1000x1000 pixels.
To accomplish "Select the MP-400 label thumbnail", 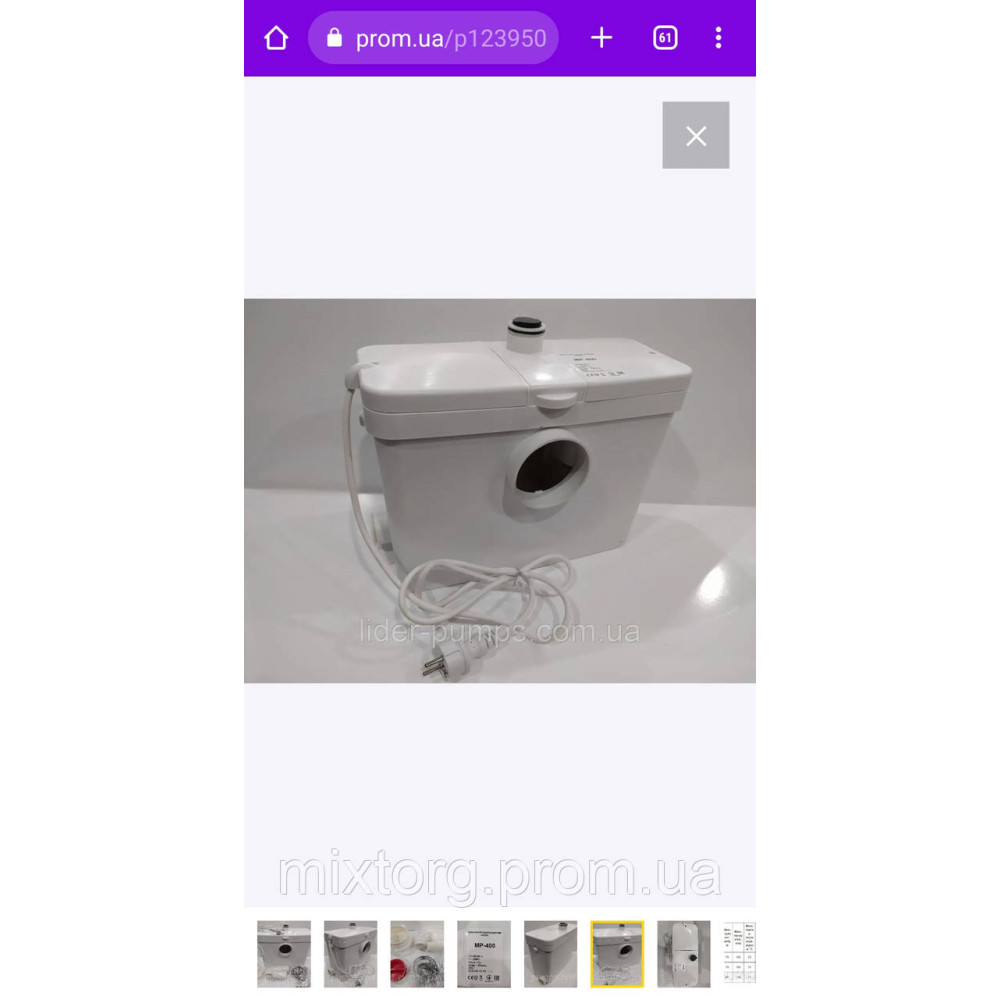I will 484,954.
